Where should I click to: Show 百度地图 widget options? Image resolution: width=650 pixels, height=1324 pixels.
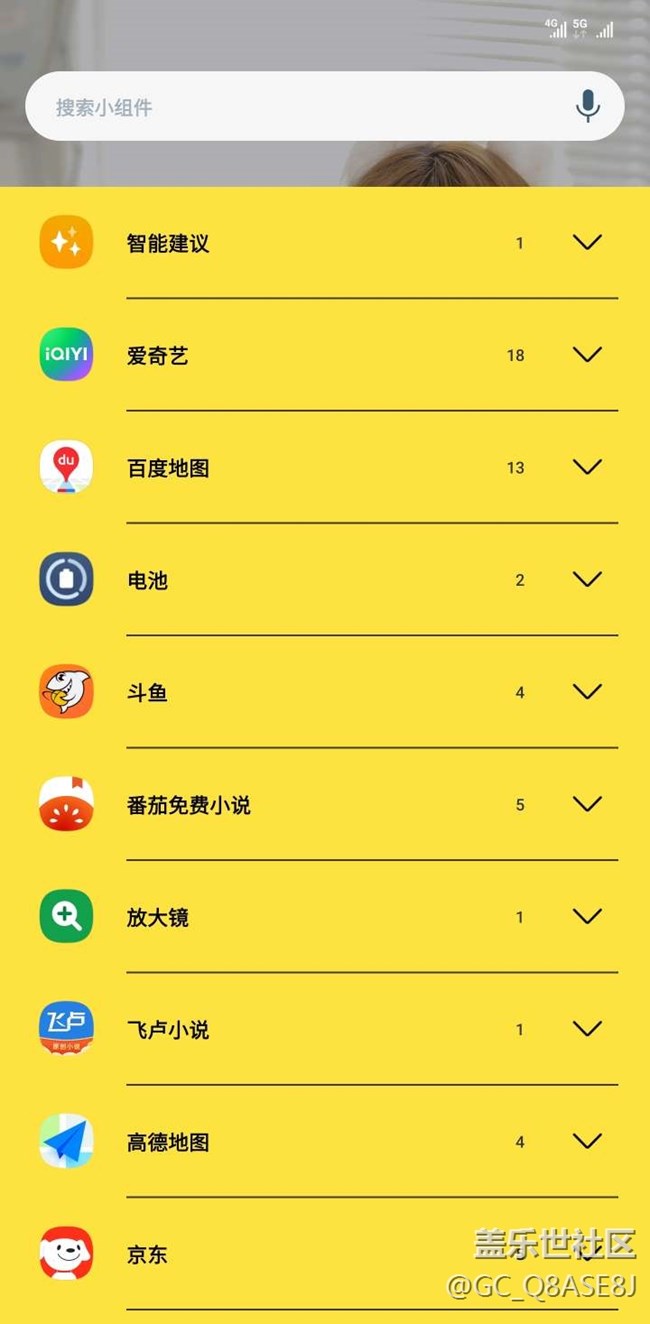click(x=587, y=467)
